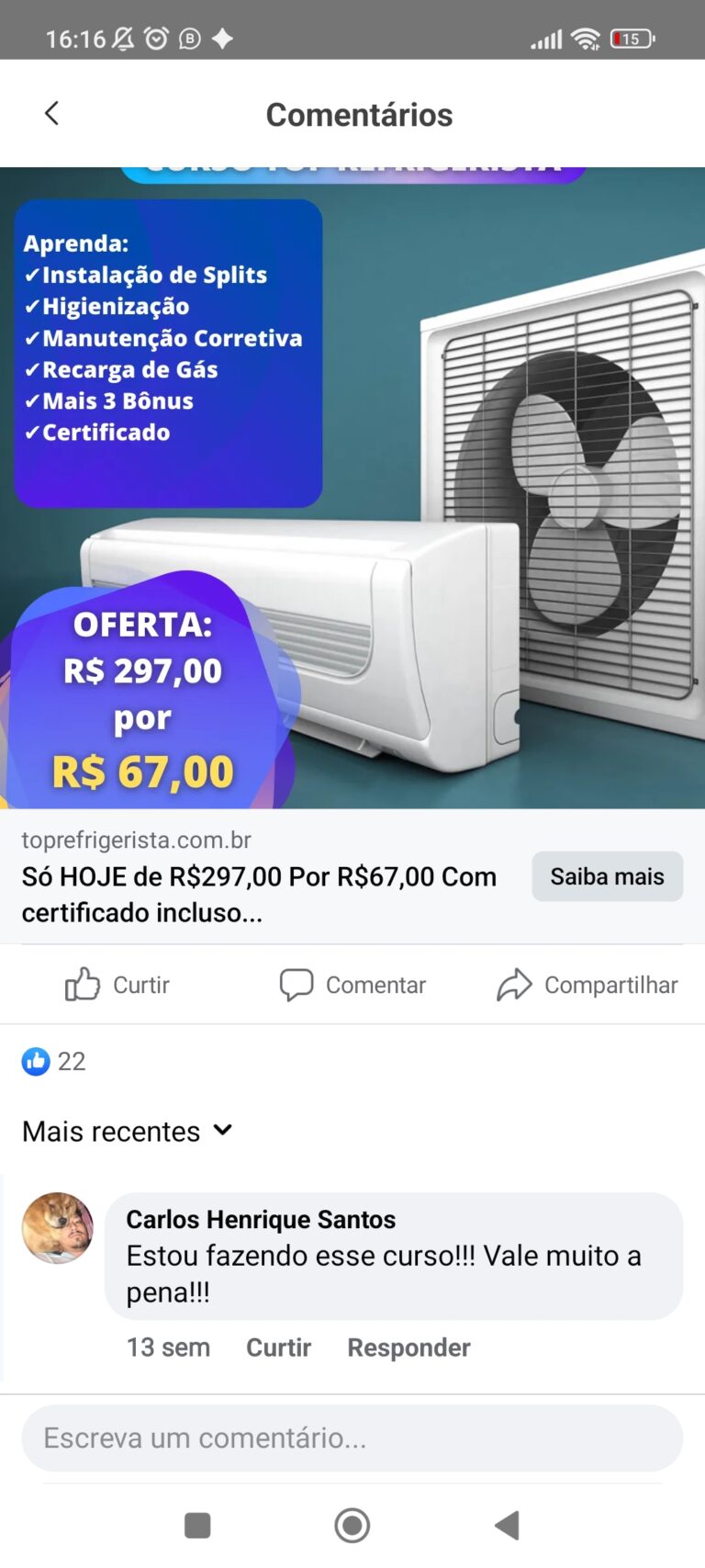This screenshot has height=1568, width=705.
Task: Click the thumbs-up Curtir icon
Action: pyautogui.click(x=81, y=985)
